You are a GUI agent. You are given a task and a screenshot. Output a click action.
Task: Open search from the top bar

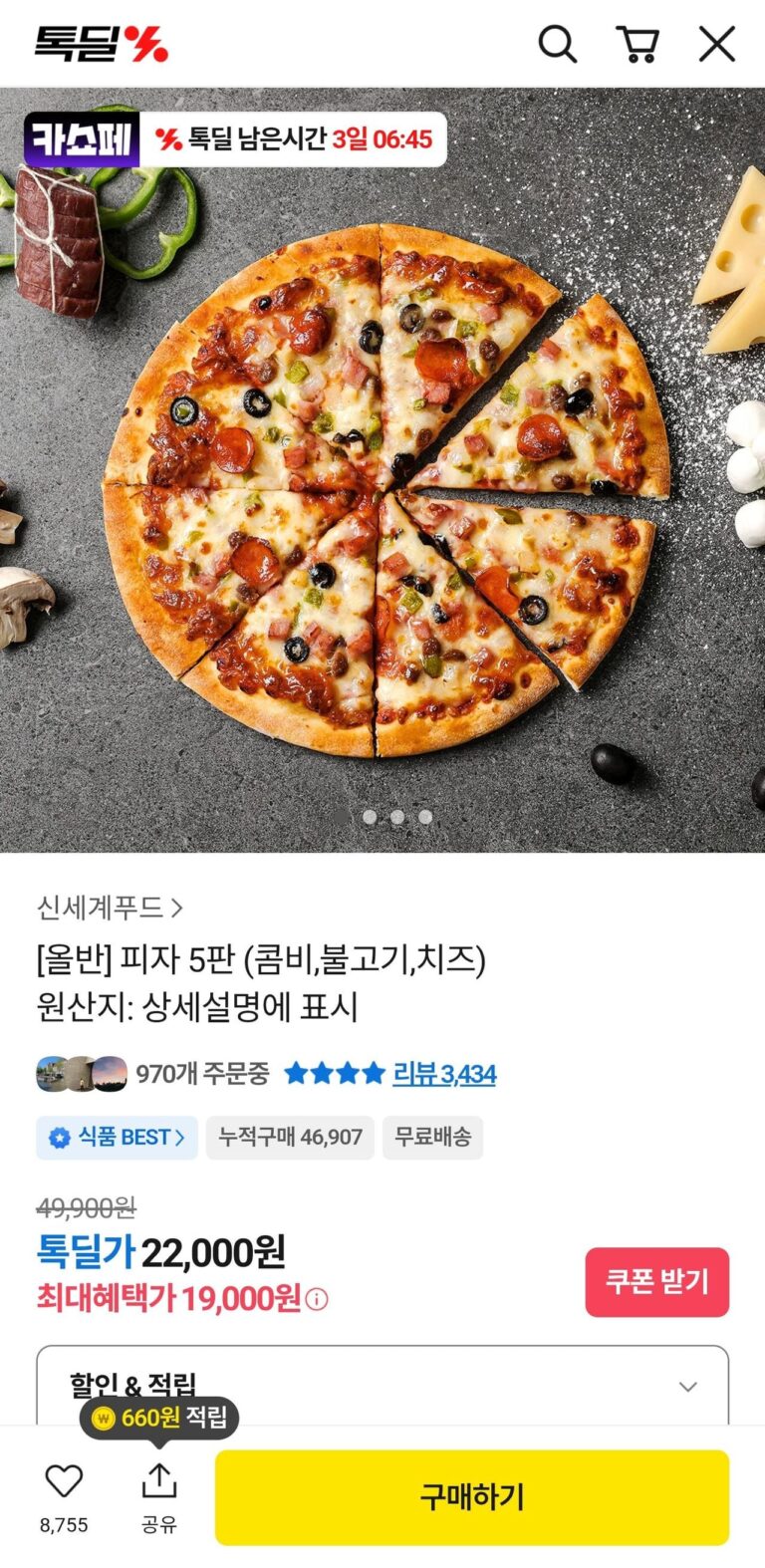click(557, 45)
